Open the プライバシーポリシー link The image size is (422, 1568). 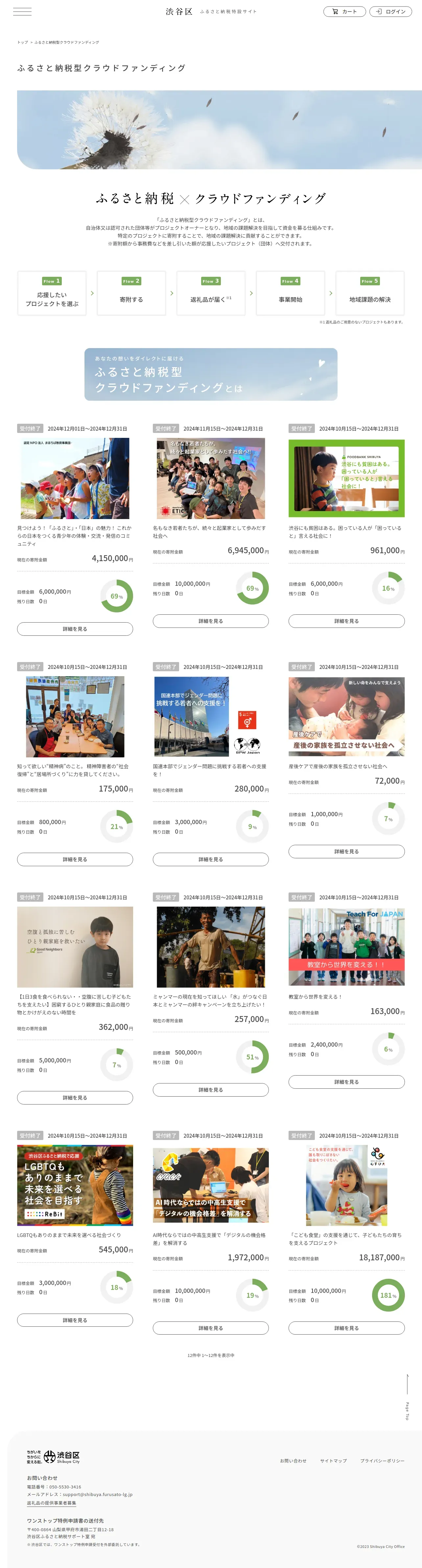(x=382, y=1461)
